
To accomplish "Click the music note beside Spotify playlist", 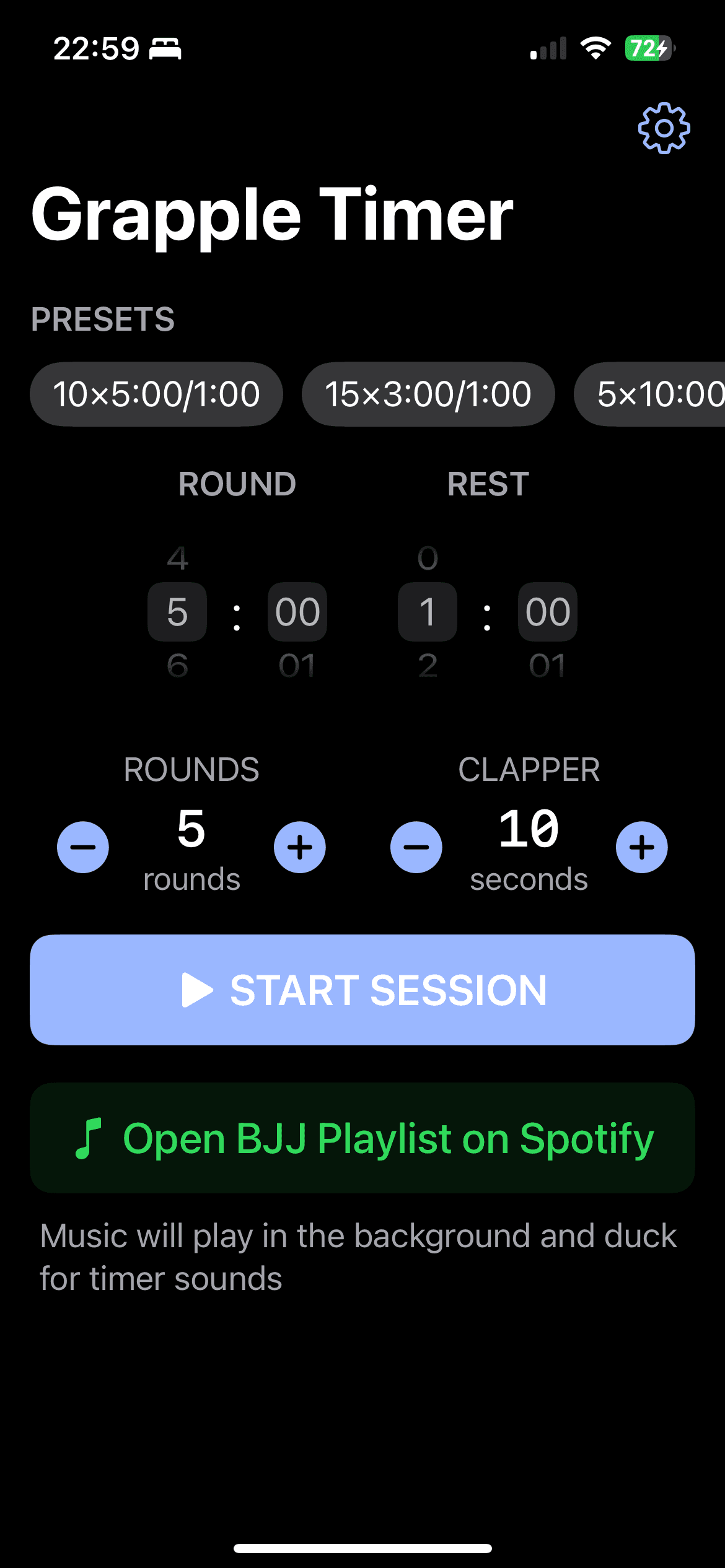I will pyautogui.click(x=89, y=1137).
